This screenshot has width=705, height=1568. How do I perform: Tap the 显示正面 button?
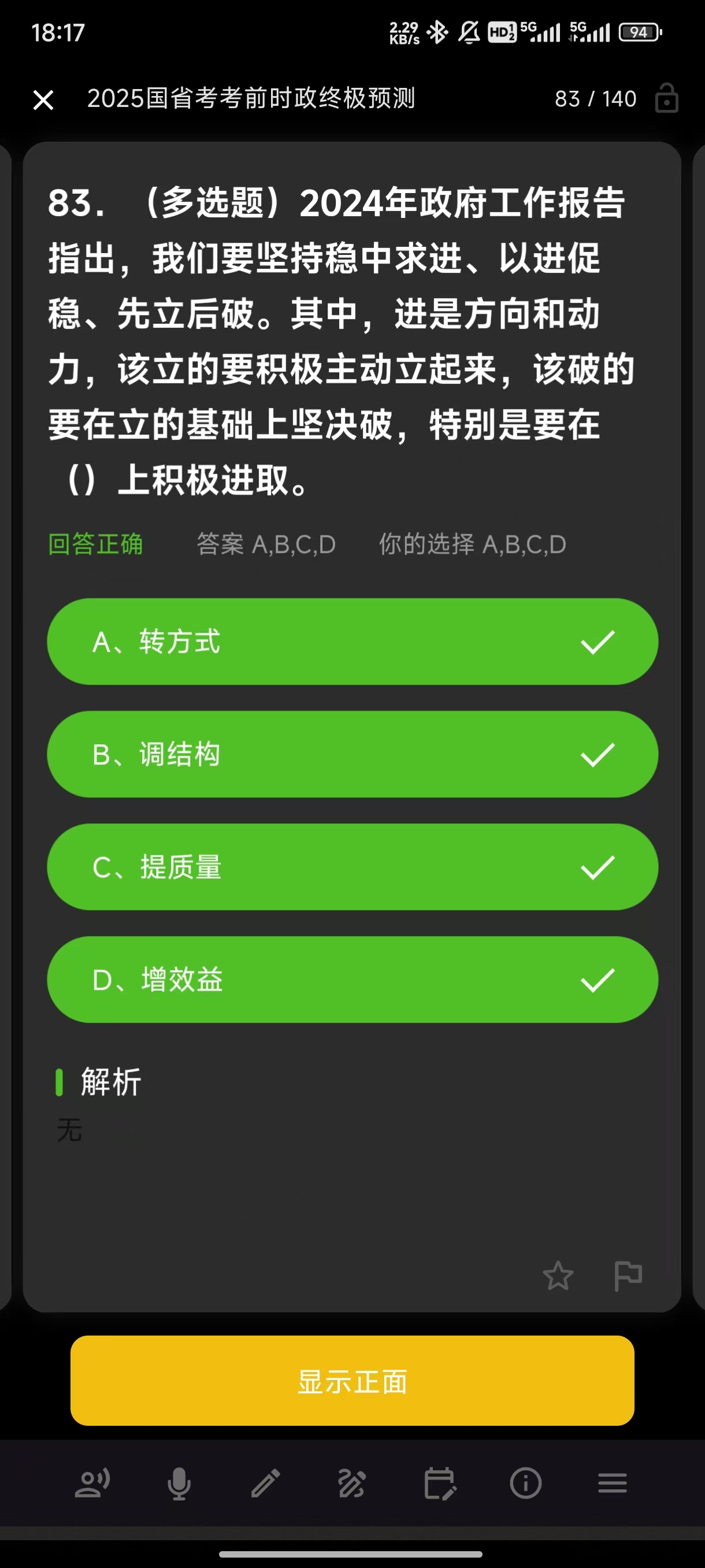click(352, 1381)
